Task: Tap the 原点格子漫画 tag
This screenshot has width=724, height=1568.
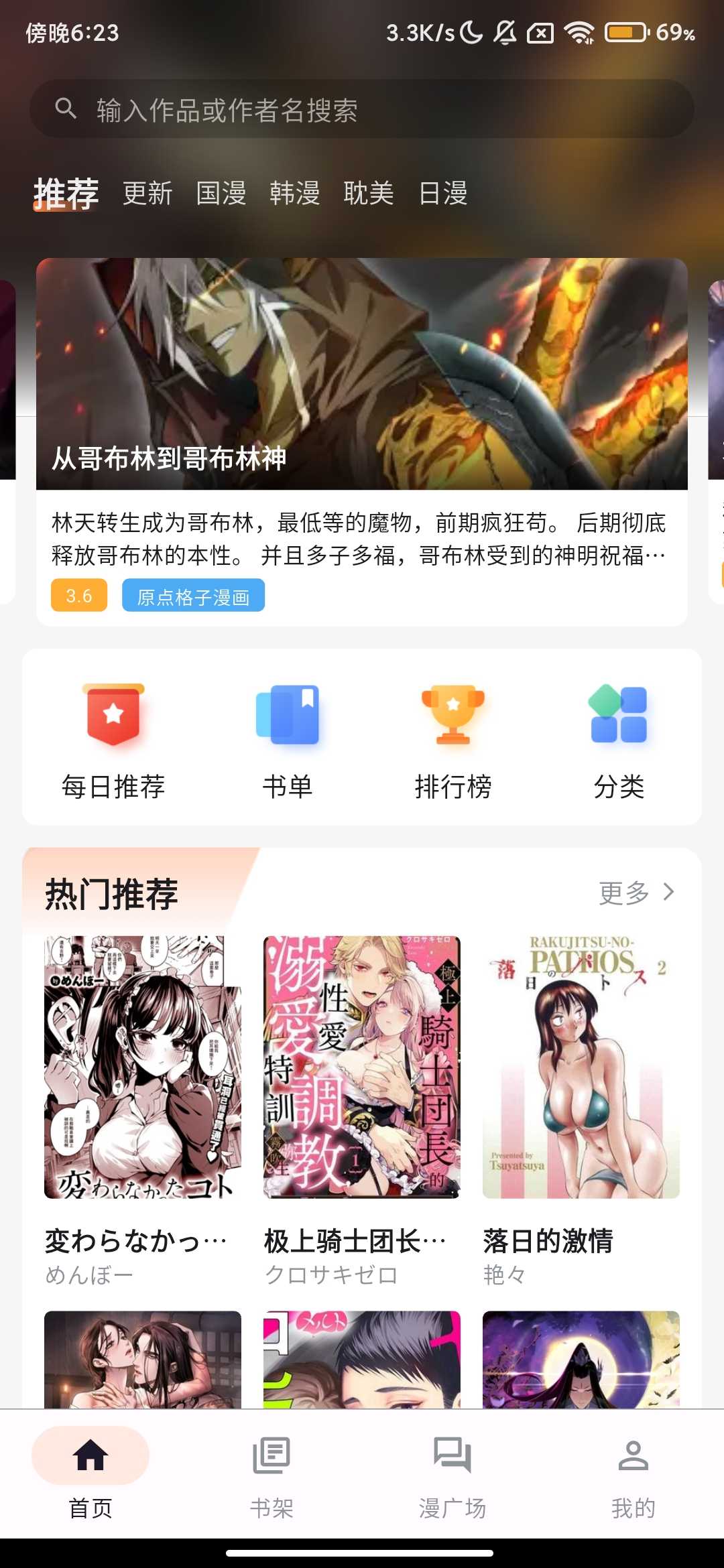Action: 193,596
